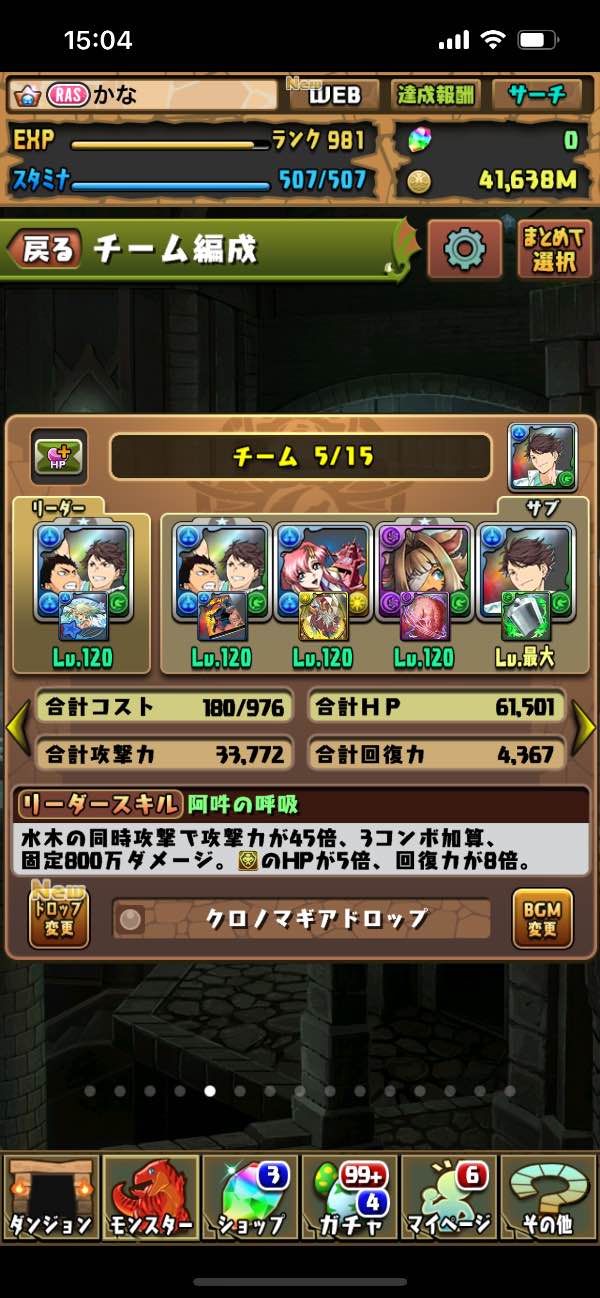Tap the ドロップ変更 button
This screenshot has width=600, height=1298.
tap(59, 918)
